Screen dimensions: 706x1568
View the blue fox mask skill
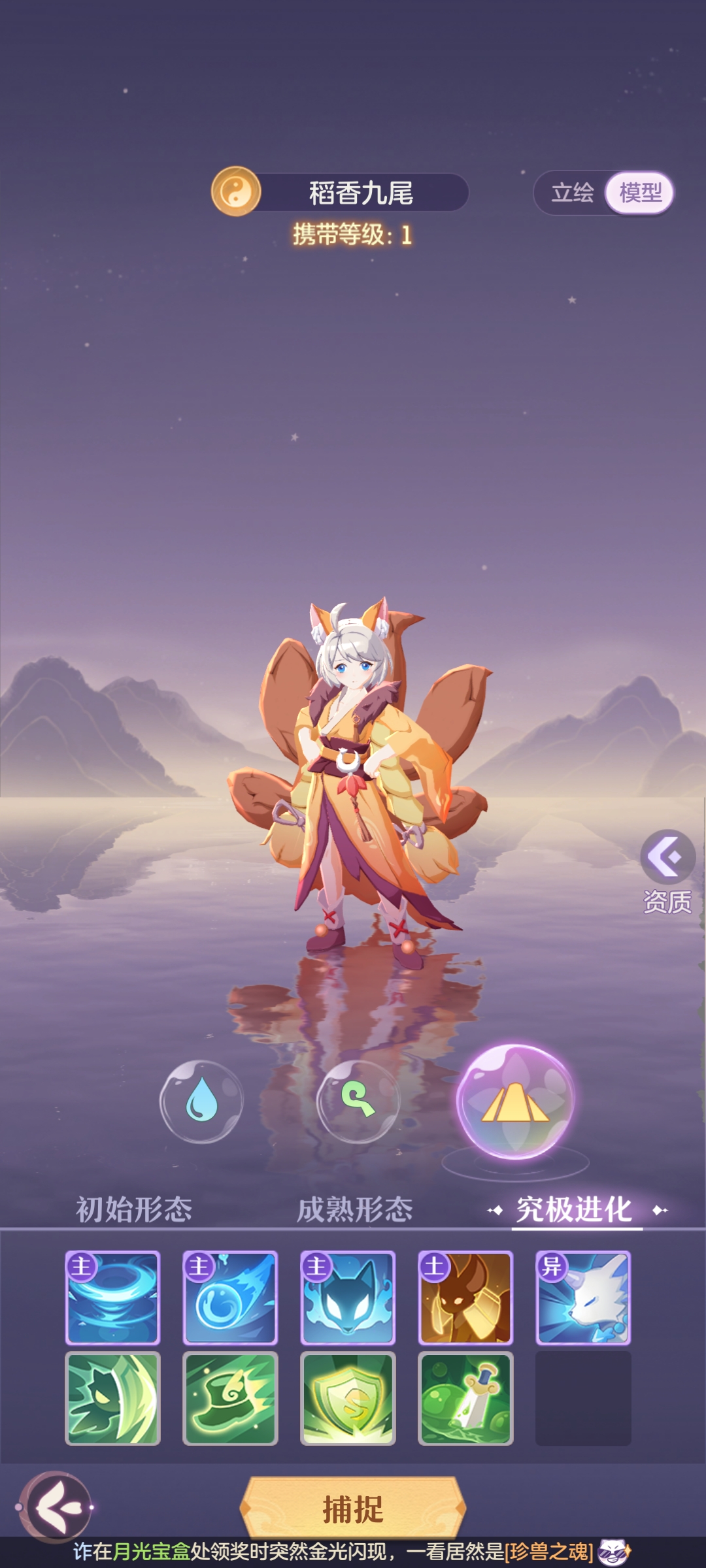click(348, 1298)
